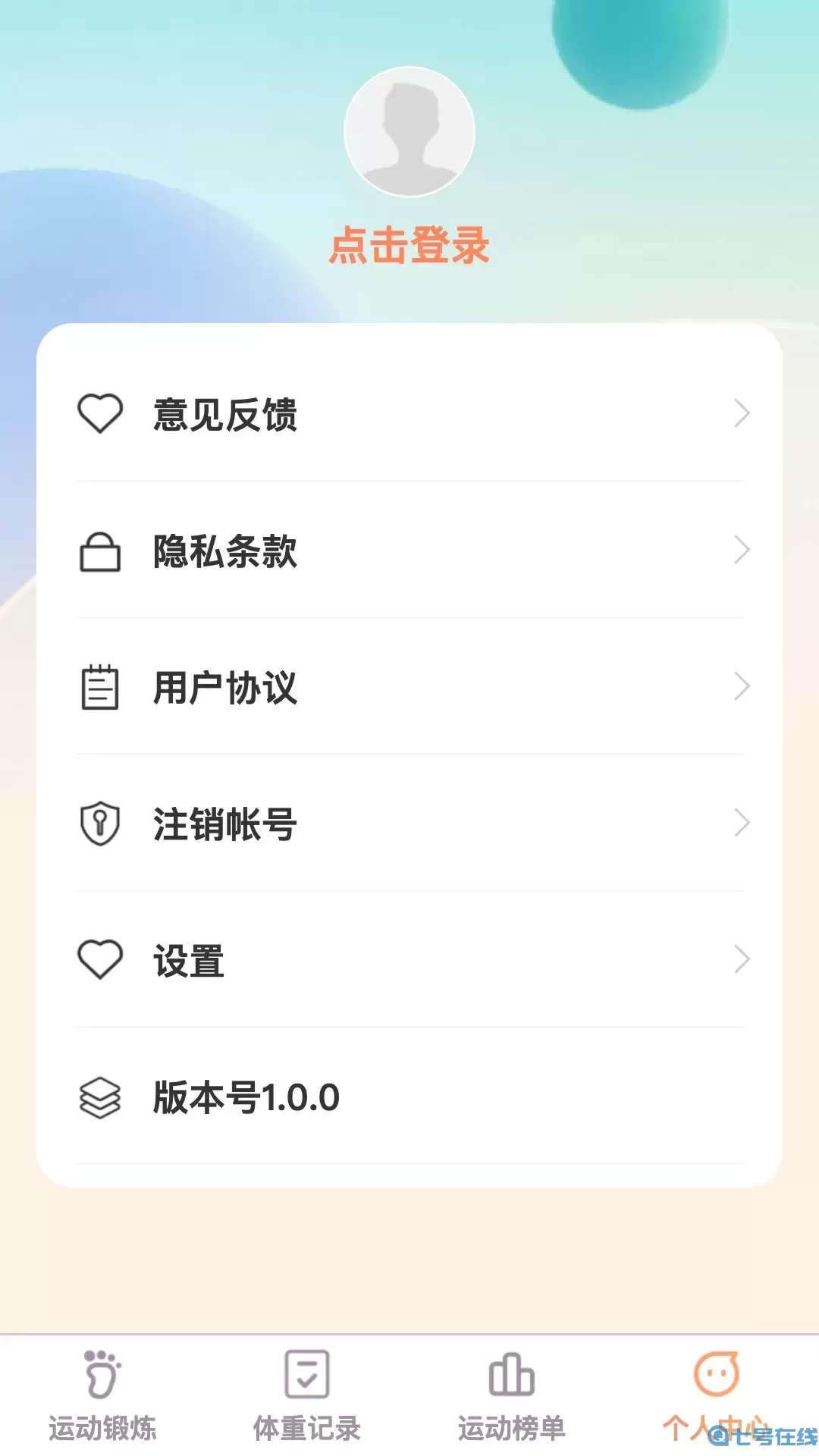Expand the 意见反馈 item via its chevron

click(x=742, y=413)
